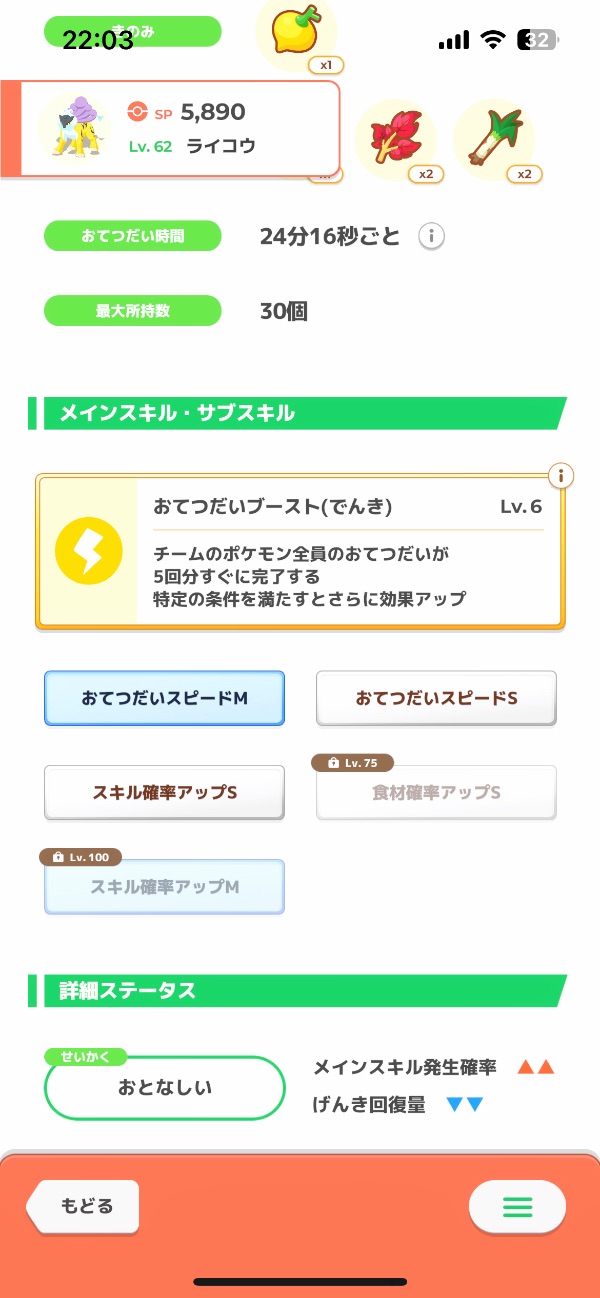Open the おとなしい nature details
Viewport: 600px width, 1298px height.
pyautogui.click(x=165, y=1088)
